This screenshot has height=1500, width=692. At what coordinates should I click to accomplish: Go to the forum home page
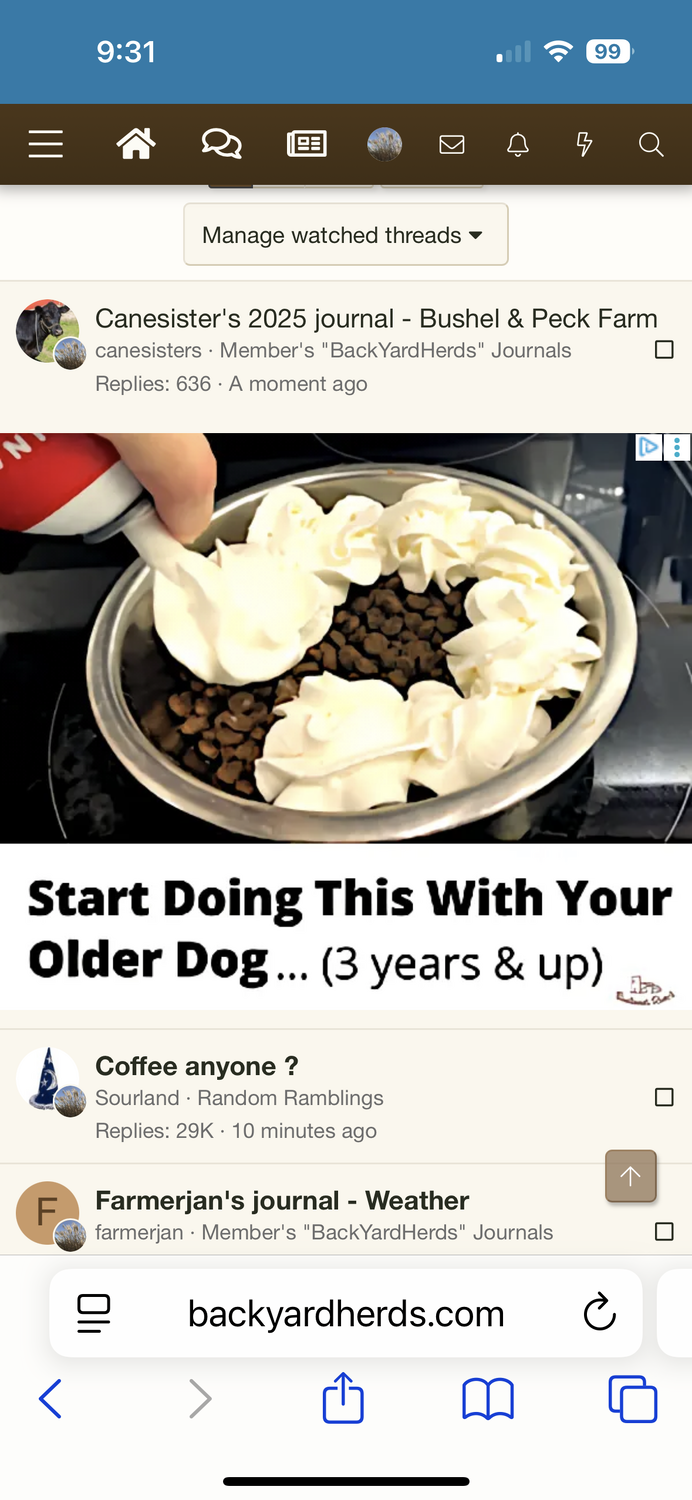tap(136, 145)
